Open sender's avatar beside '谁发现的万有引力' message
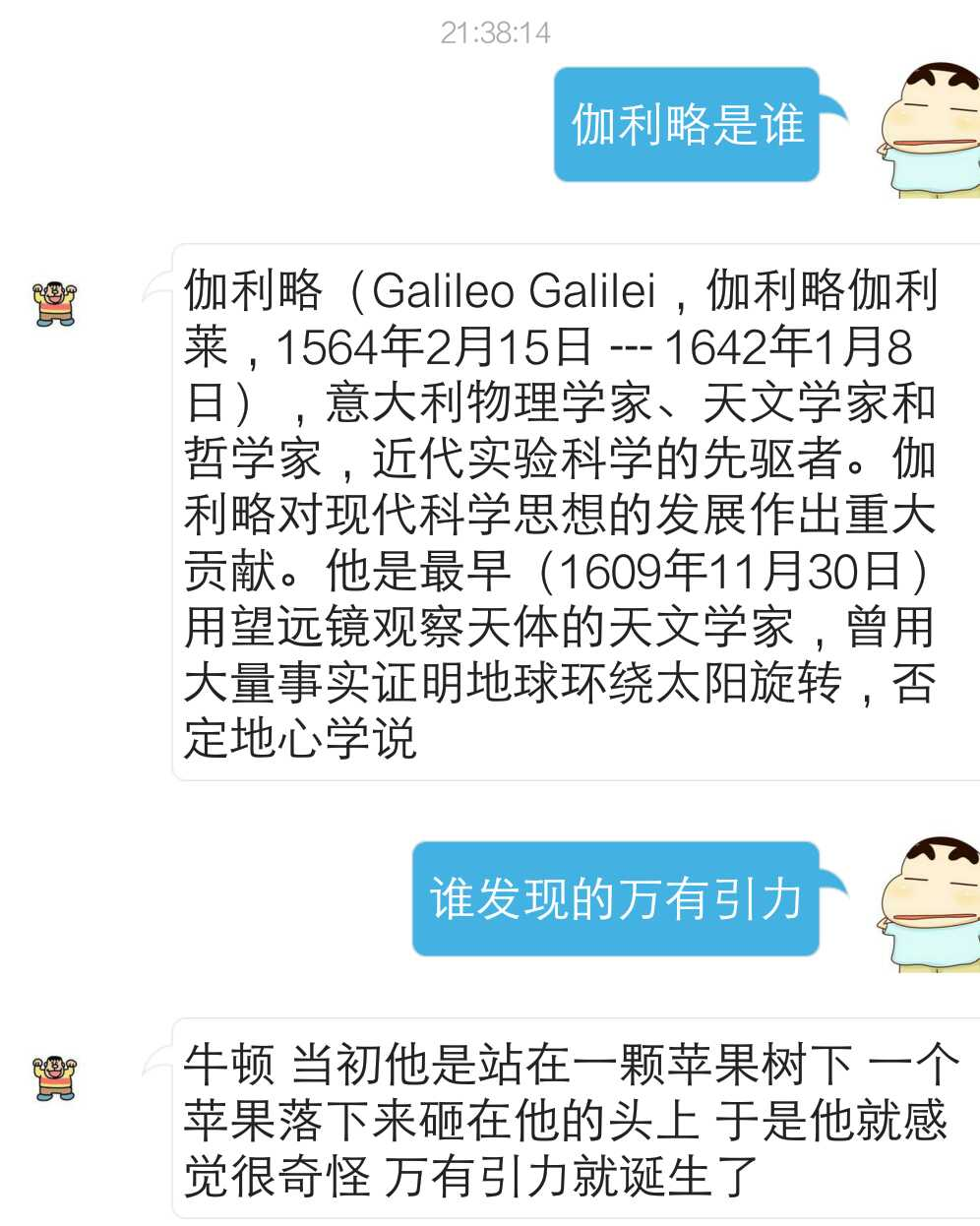The width and height of the screenshot is (980, 1226). (x=928, y=903)
